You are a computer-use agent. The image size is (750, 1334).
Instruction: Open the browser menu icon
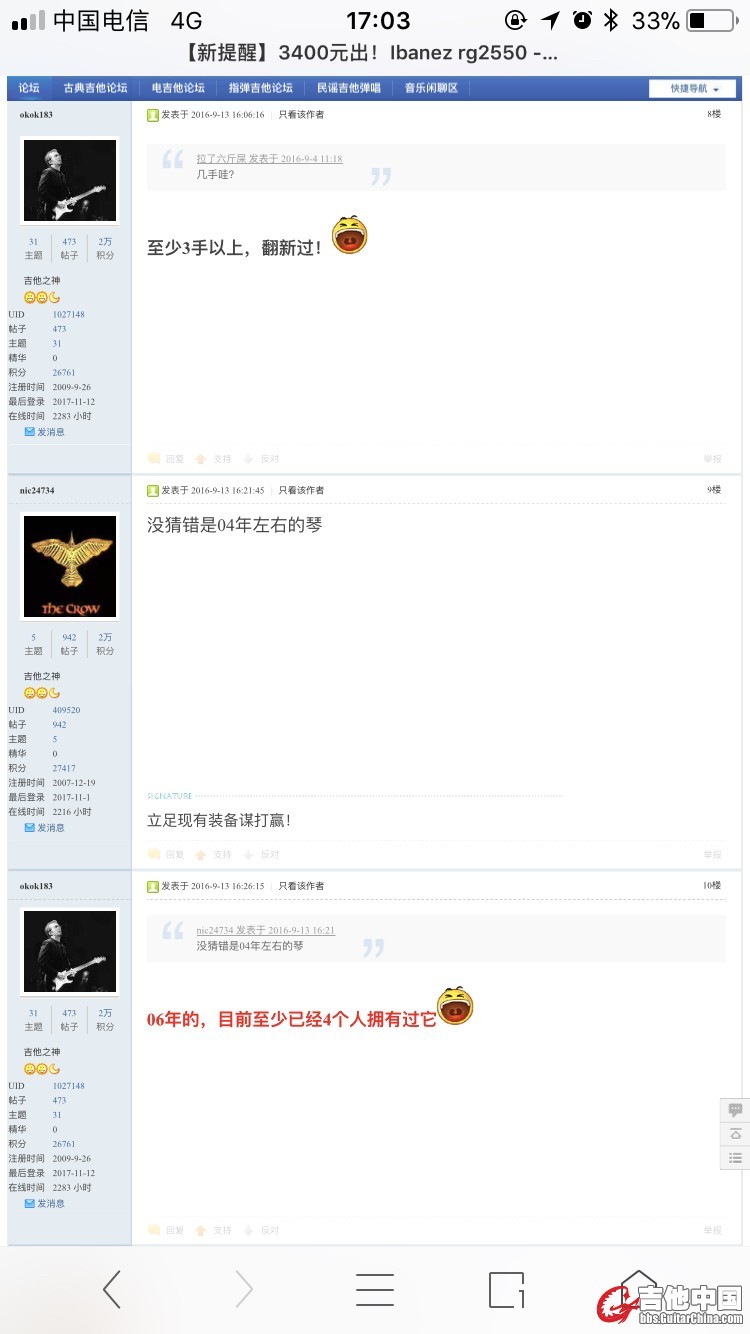375,1290
